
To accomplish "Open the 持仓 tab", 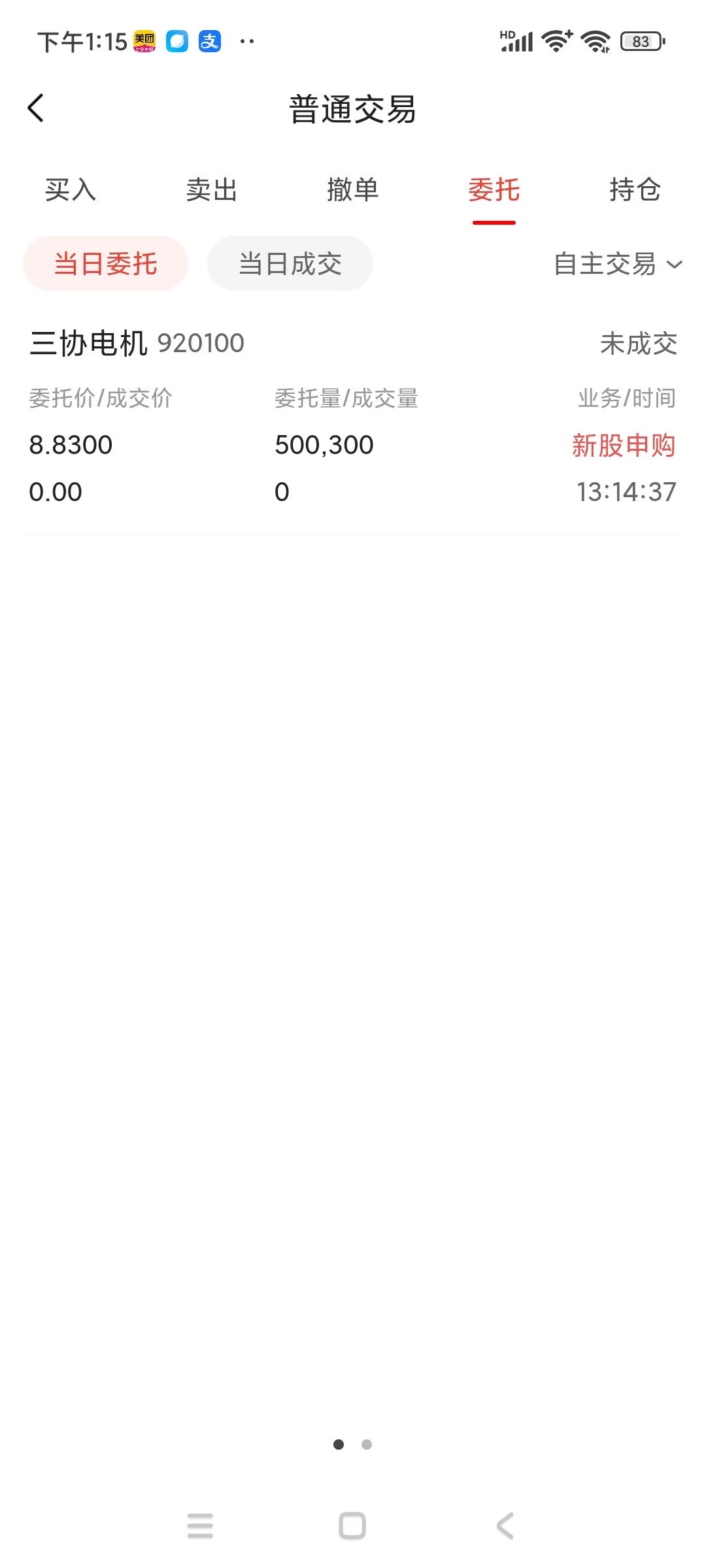I will click(635, 190).
